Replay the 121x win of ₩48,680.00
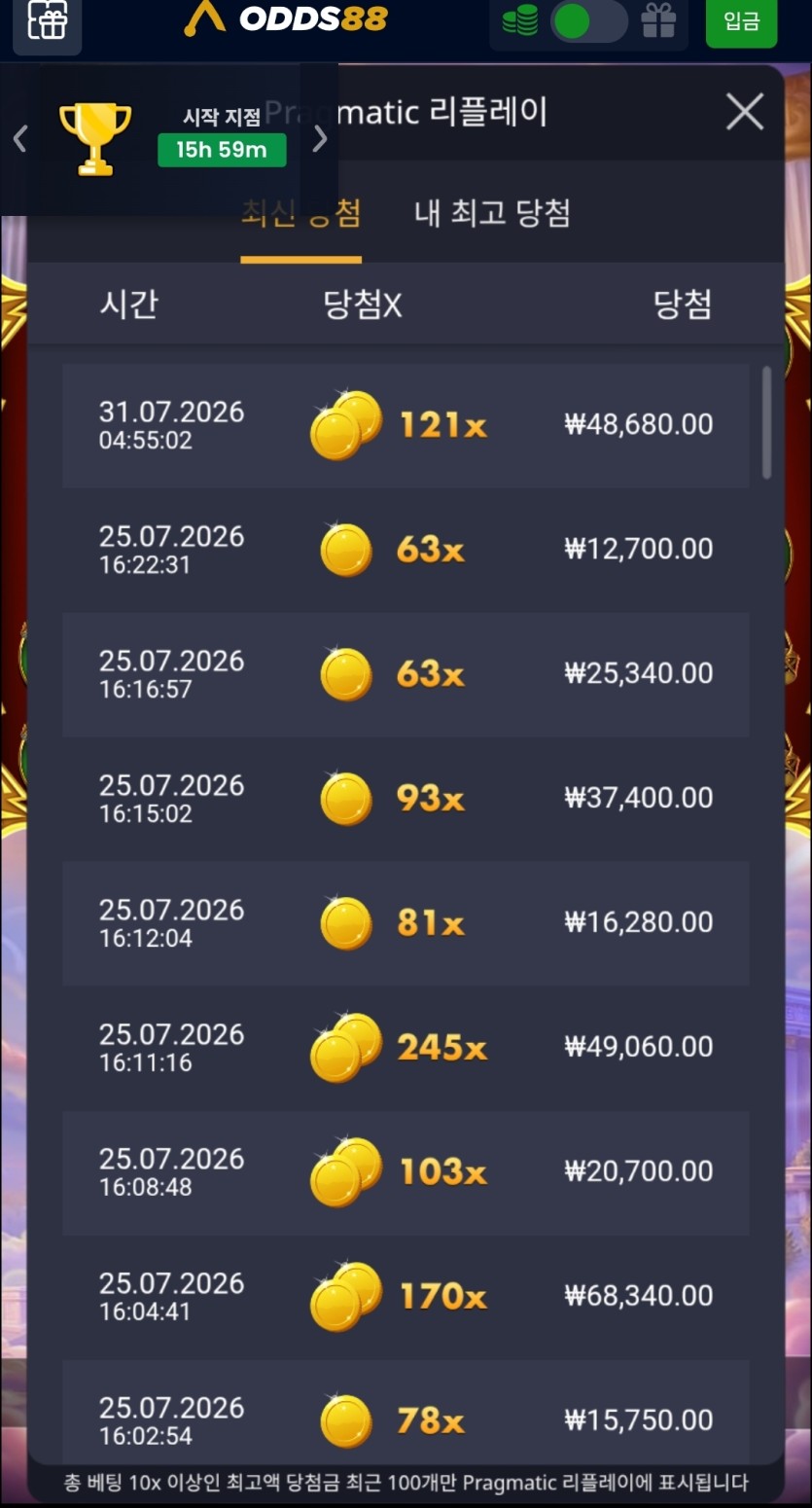This screenshot has height=1508, width=812. [406, 425]
